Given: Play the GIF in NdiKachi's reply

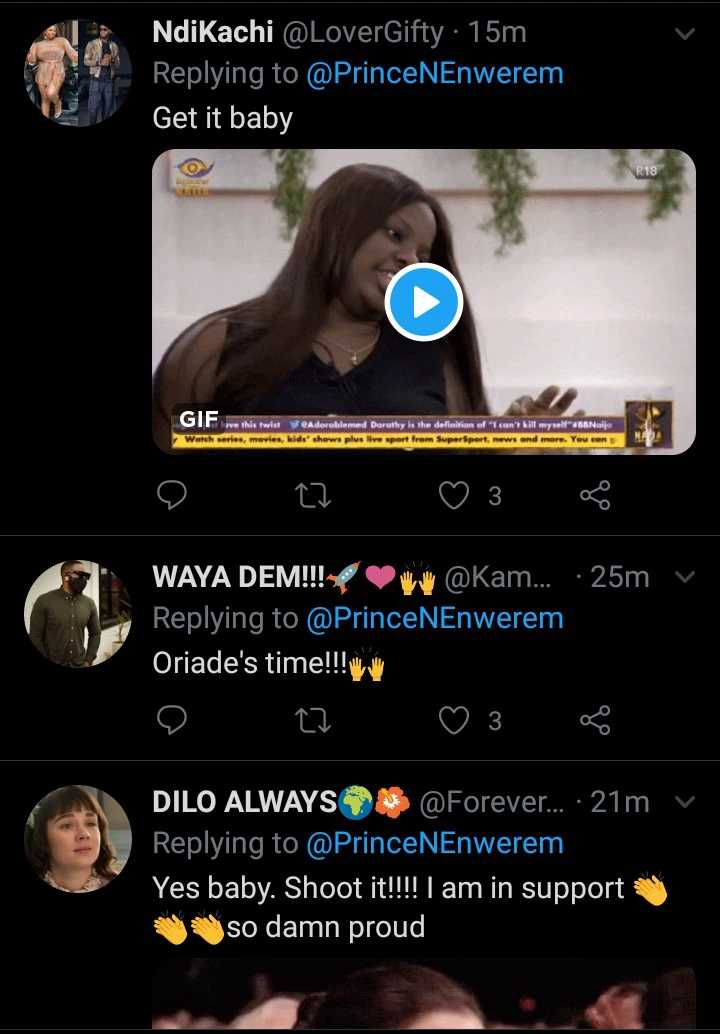Looking at the screenshot, I should pos(424,302).
